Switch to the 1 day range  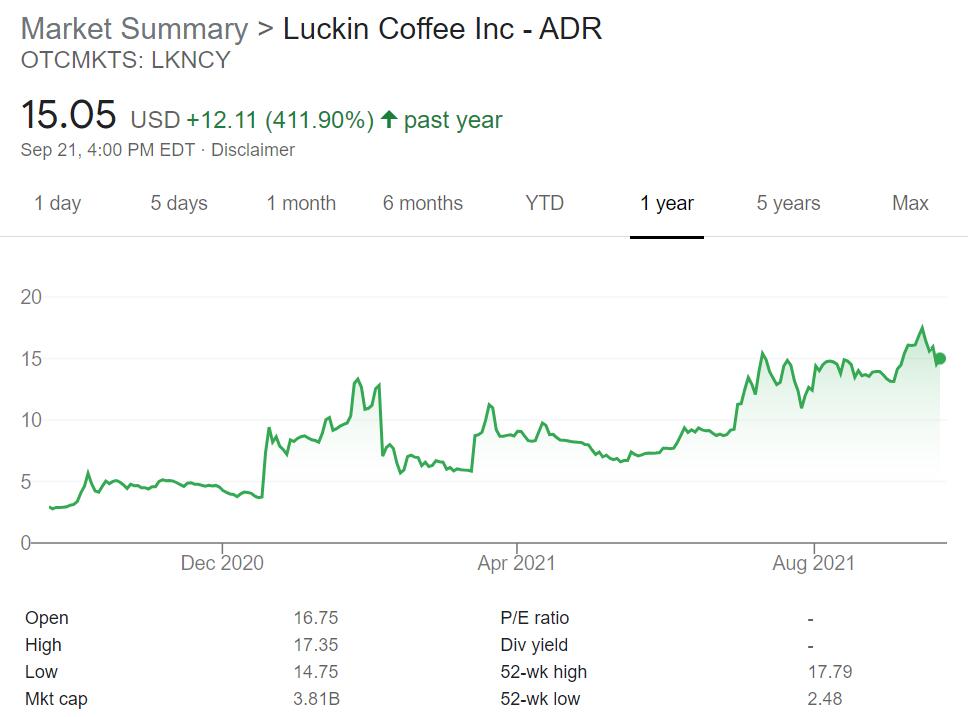[57, 203]
